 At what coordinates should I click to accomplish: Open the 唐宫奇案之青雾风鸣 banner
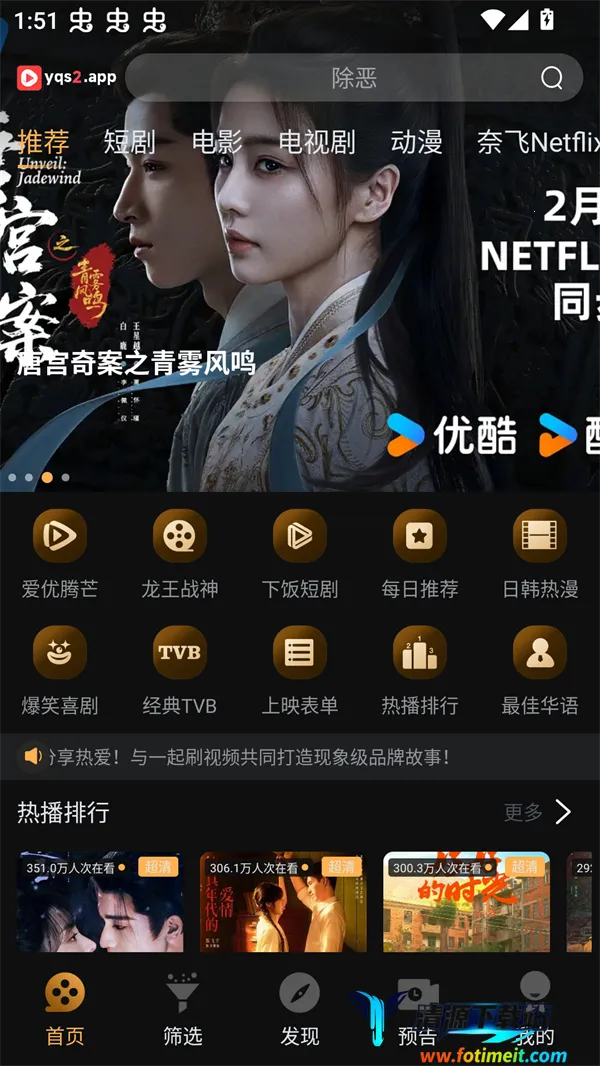pyautogui.click(x=300, y=300)
